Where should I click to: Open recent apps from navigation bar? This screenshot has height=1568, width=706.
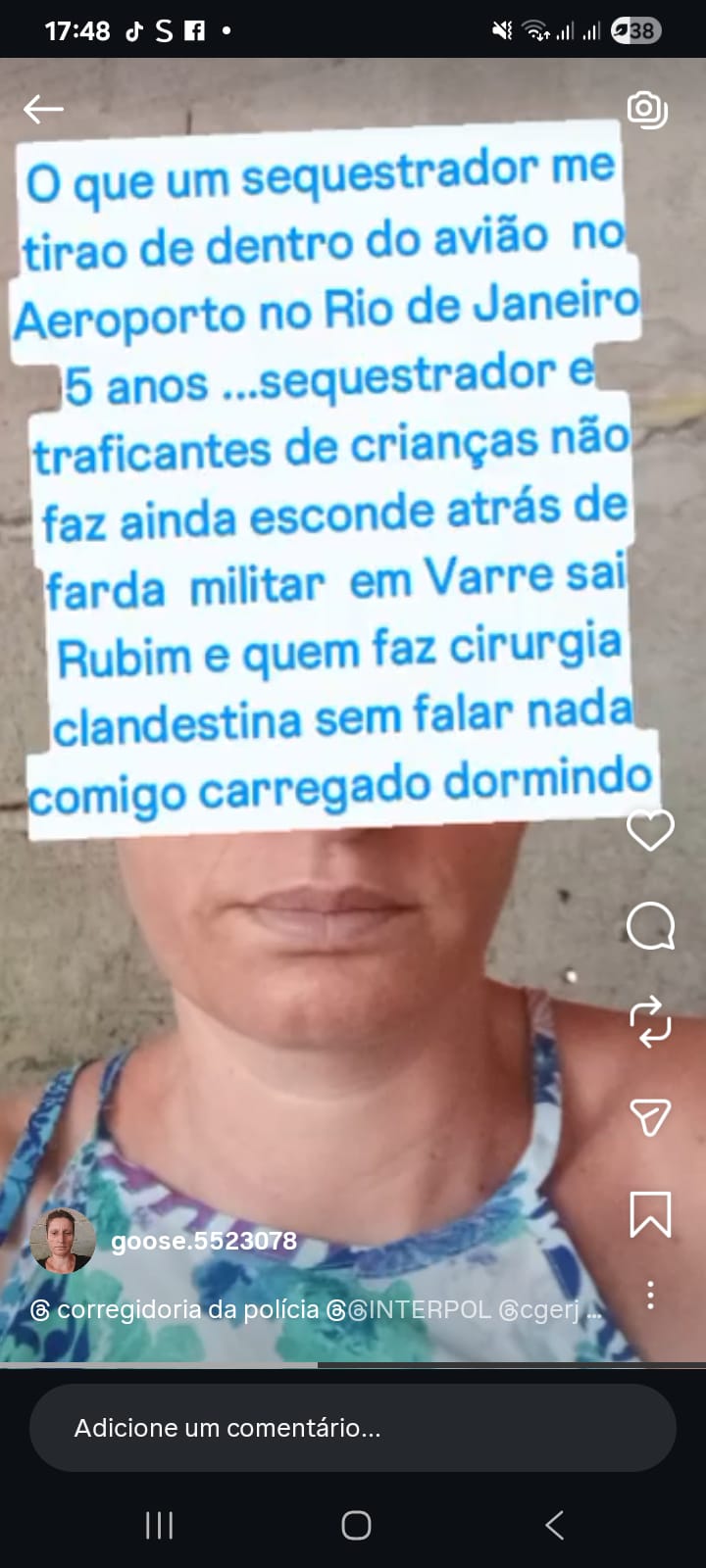pos(159,1525)
